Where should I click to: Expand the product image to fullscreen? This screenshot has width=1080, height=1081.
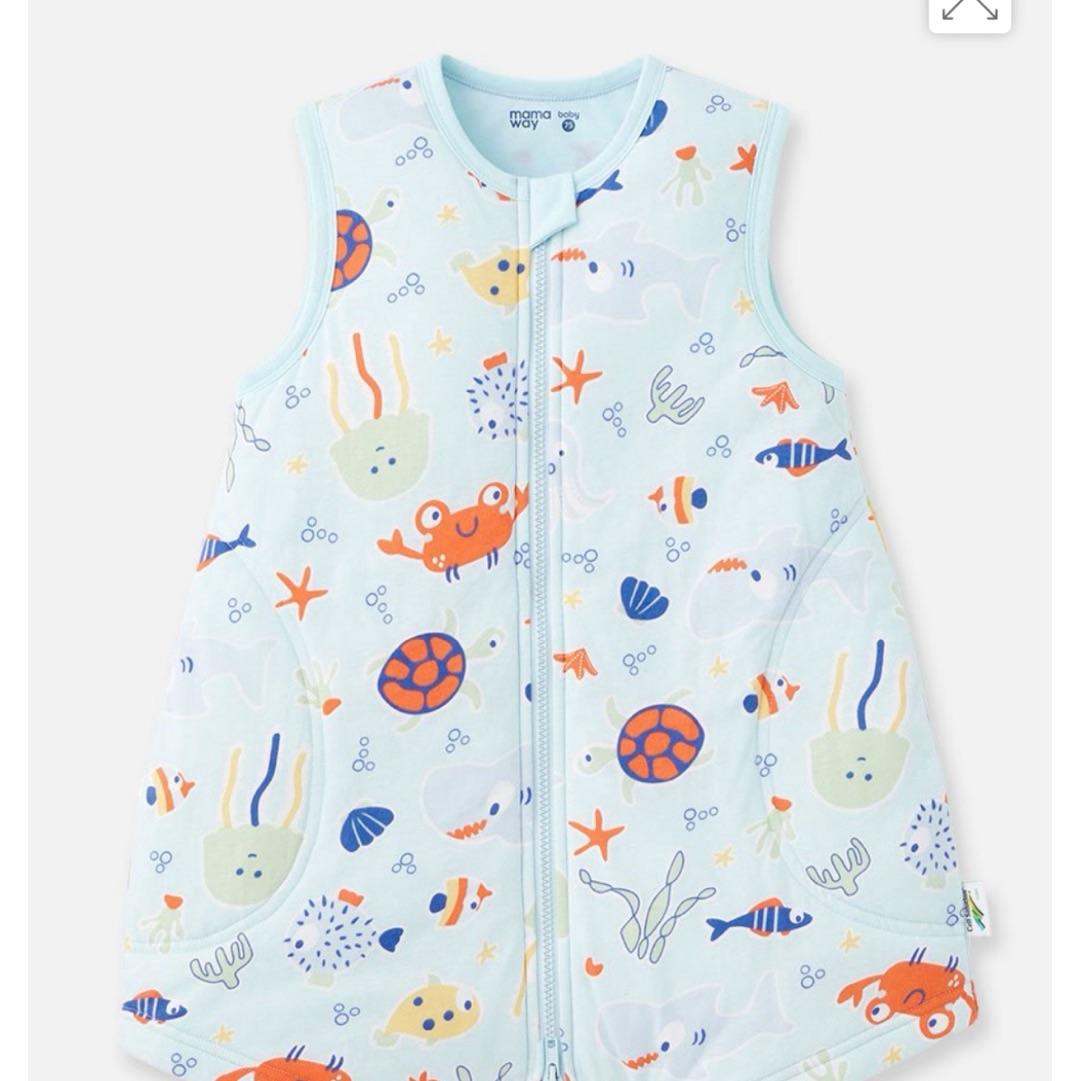pos(969,10)
